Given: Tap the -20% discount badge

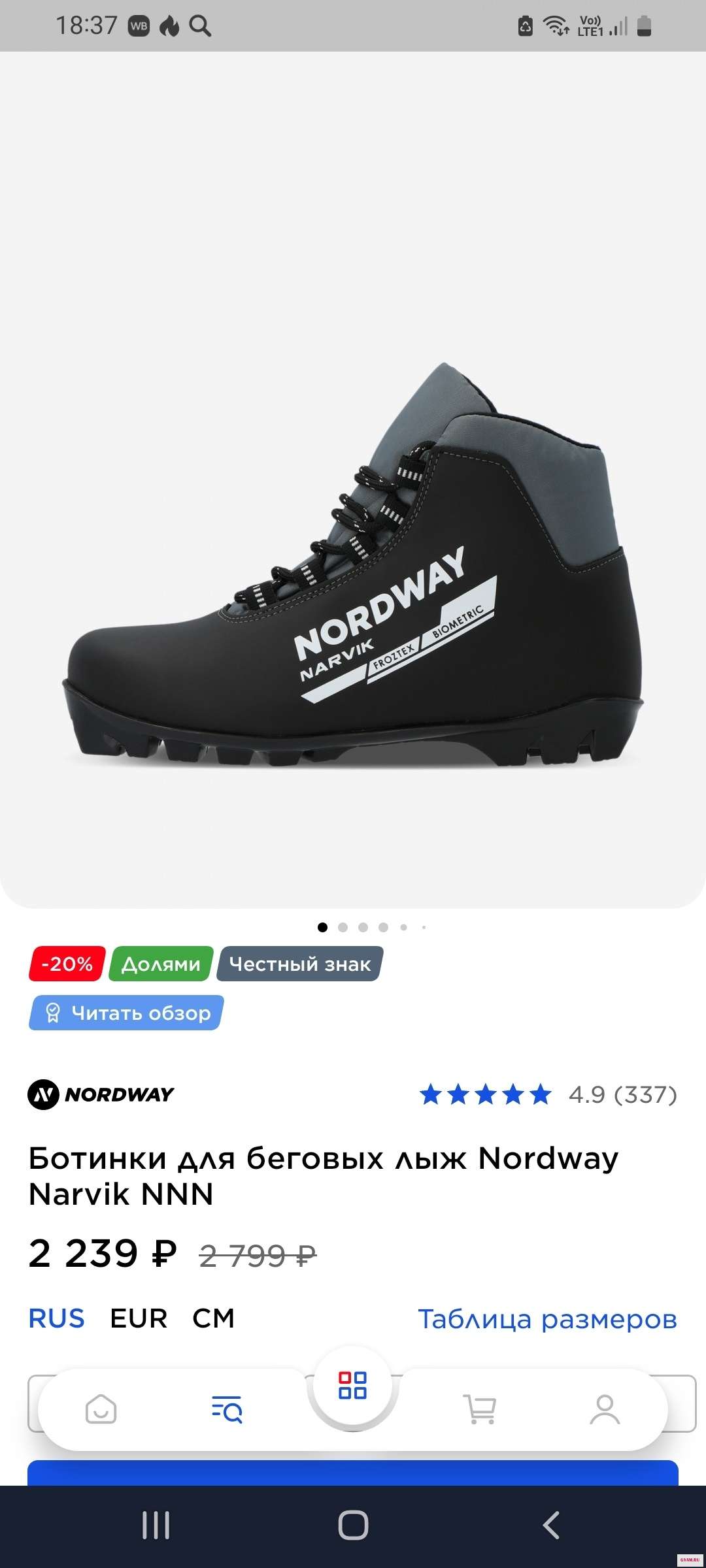Looking at the screenshot, I should point(67,964).
